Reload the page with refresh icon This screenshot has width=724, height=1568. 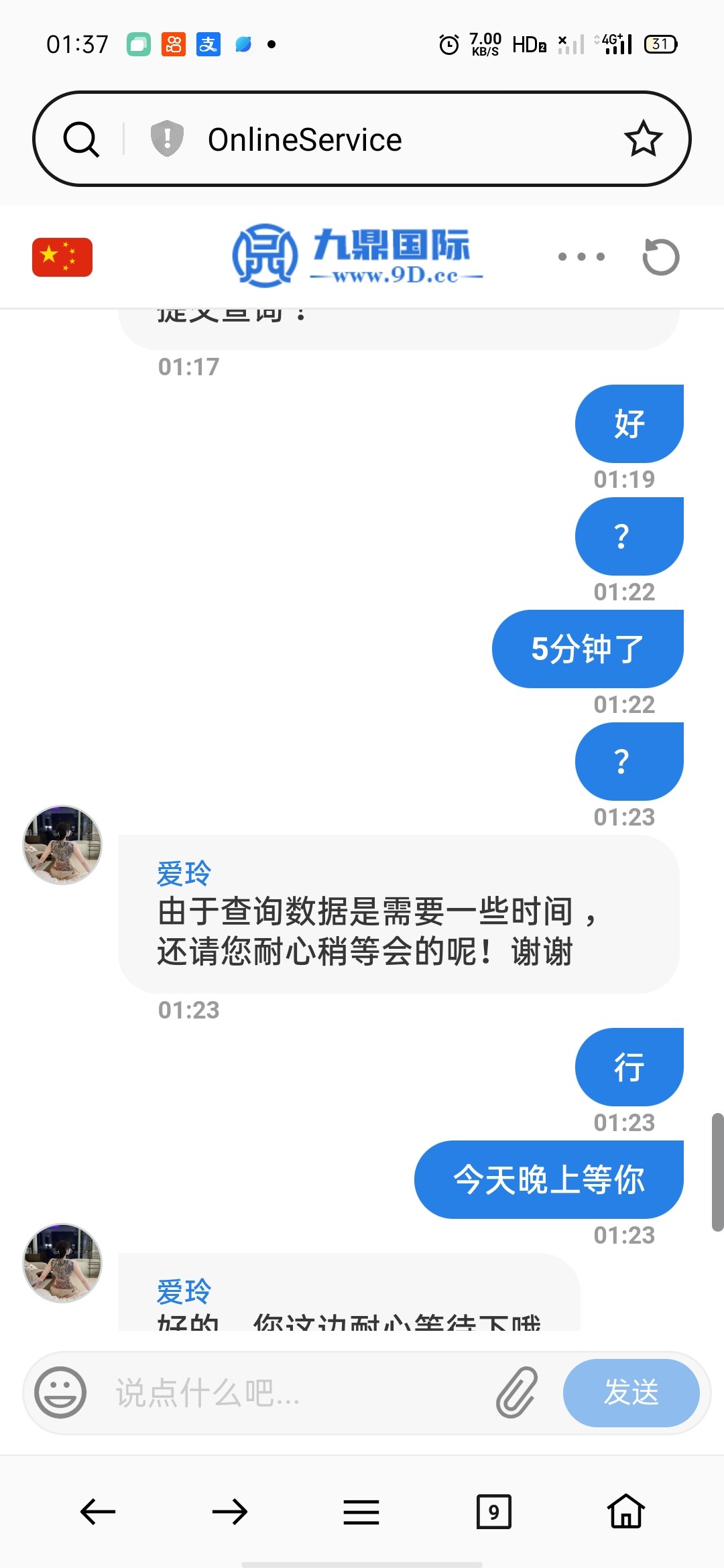662,256
